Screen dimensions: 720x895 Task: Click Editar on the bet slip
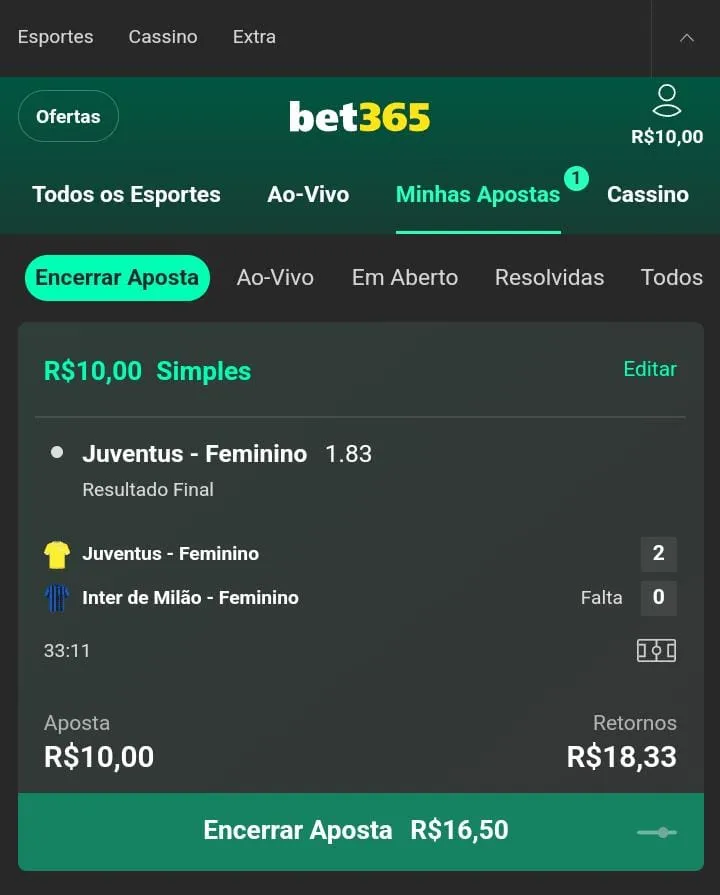(x=650, y=369)
